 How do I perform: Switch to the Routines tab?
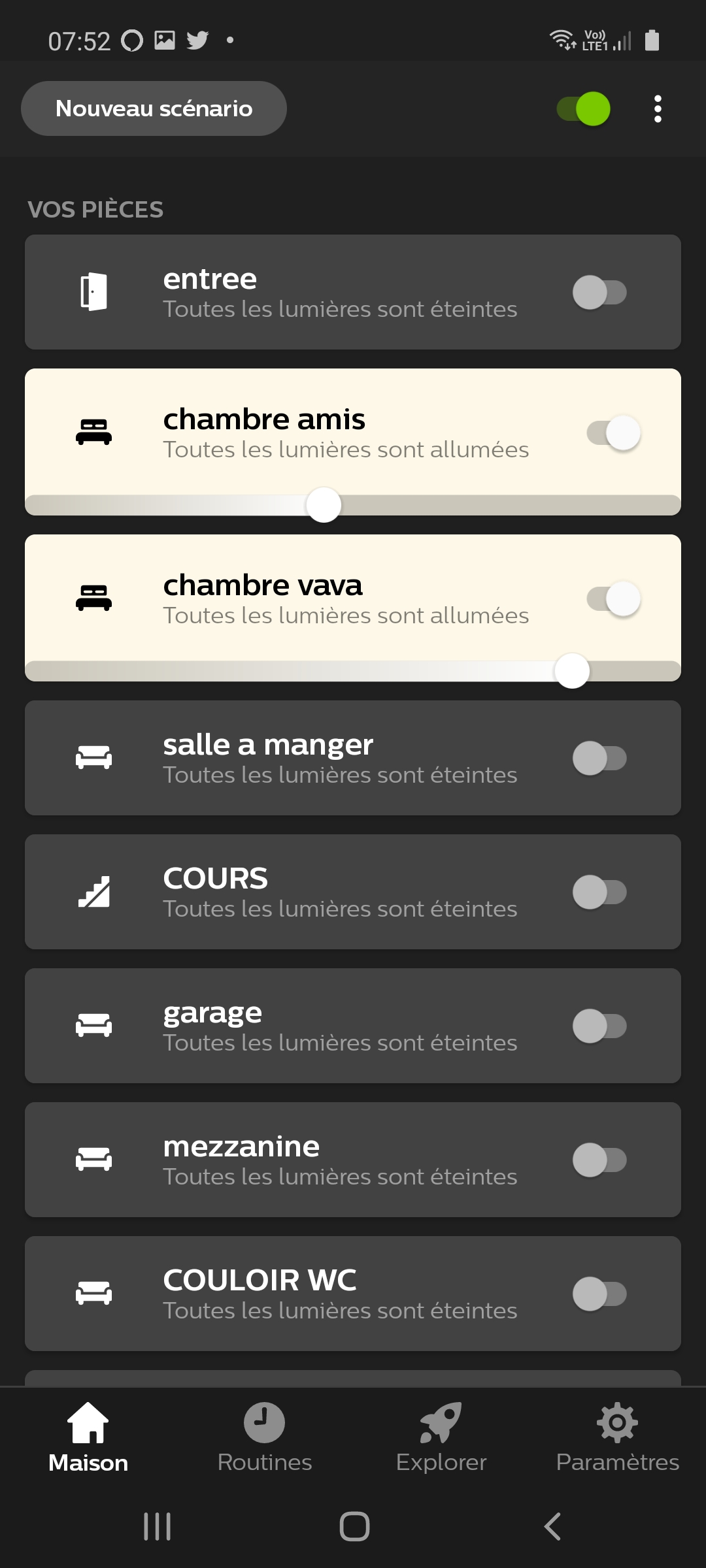(265, 1437)
